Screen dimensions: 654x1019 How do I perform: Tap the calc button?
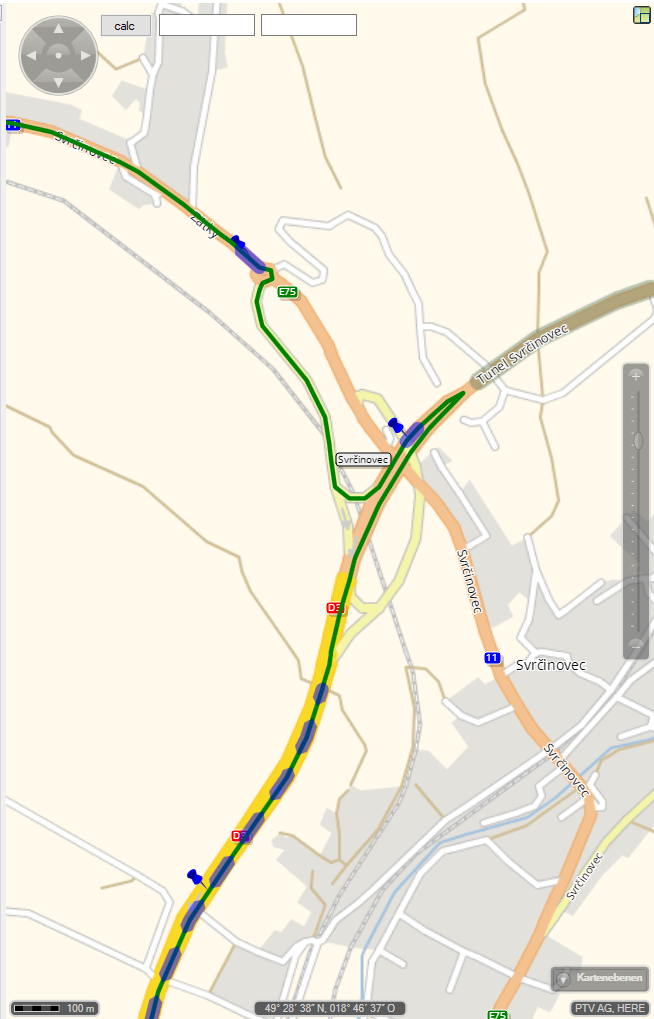click(125, 25)
